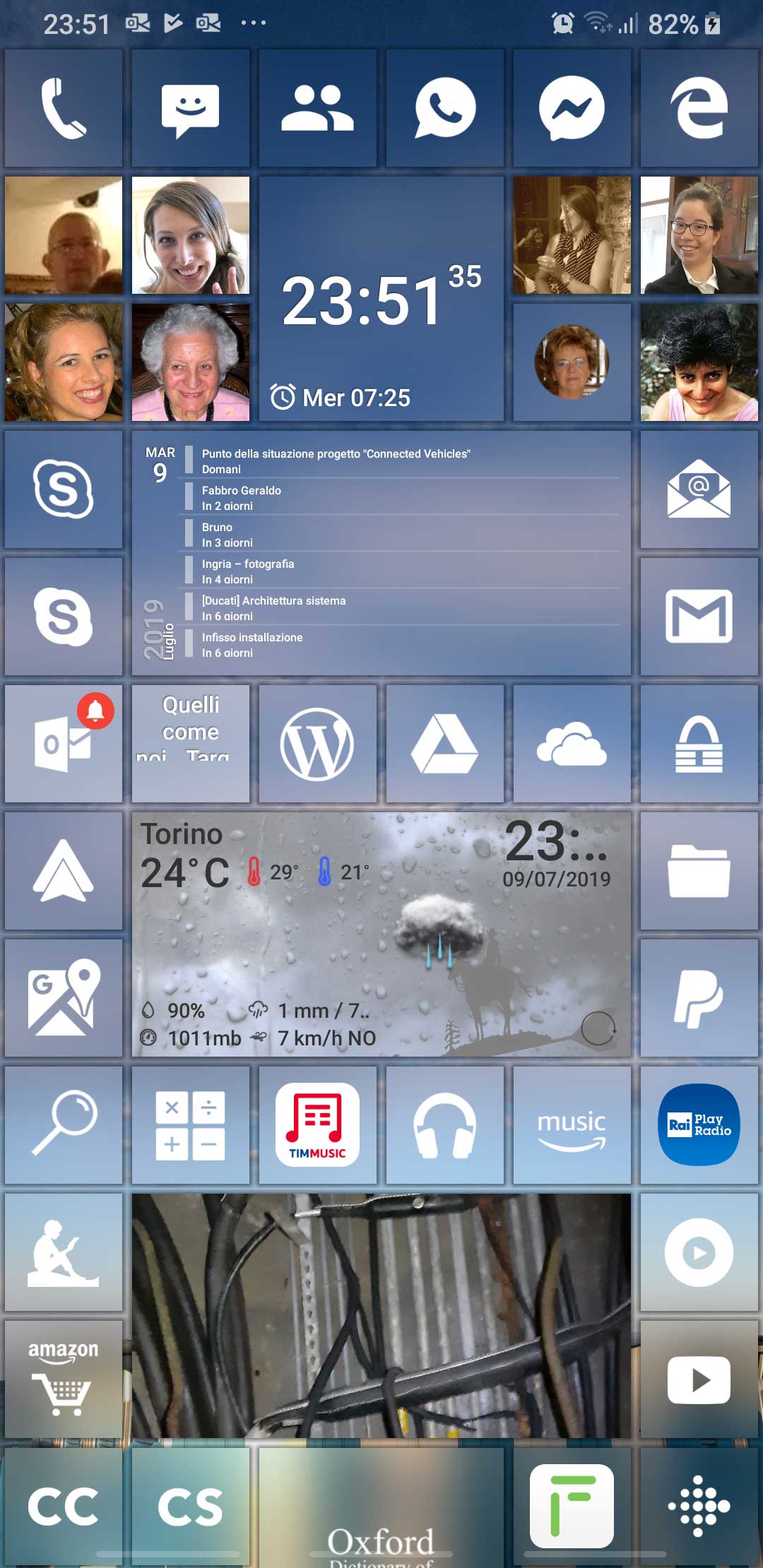The width and height of the screenshot is (763, 1568).
Task: Launch the WordPress app
Action: (x=317, y=744)
